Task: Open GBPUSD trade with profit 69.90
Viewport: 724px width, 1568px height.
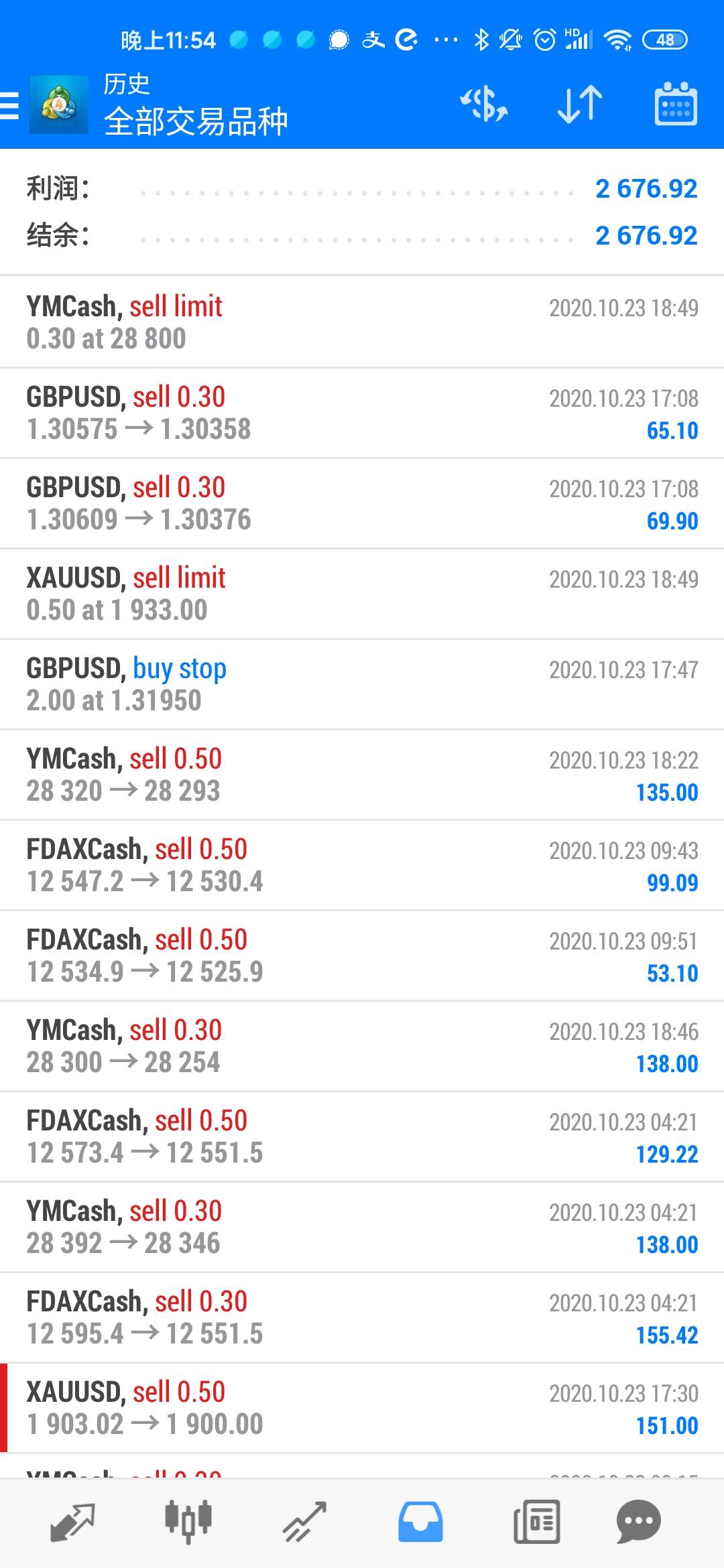Action: 362,503
